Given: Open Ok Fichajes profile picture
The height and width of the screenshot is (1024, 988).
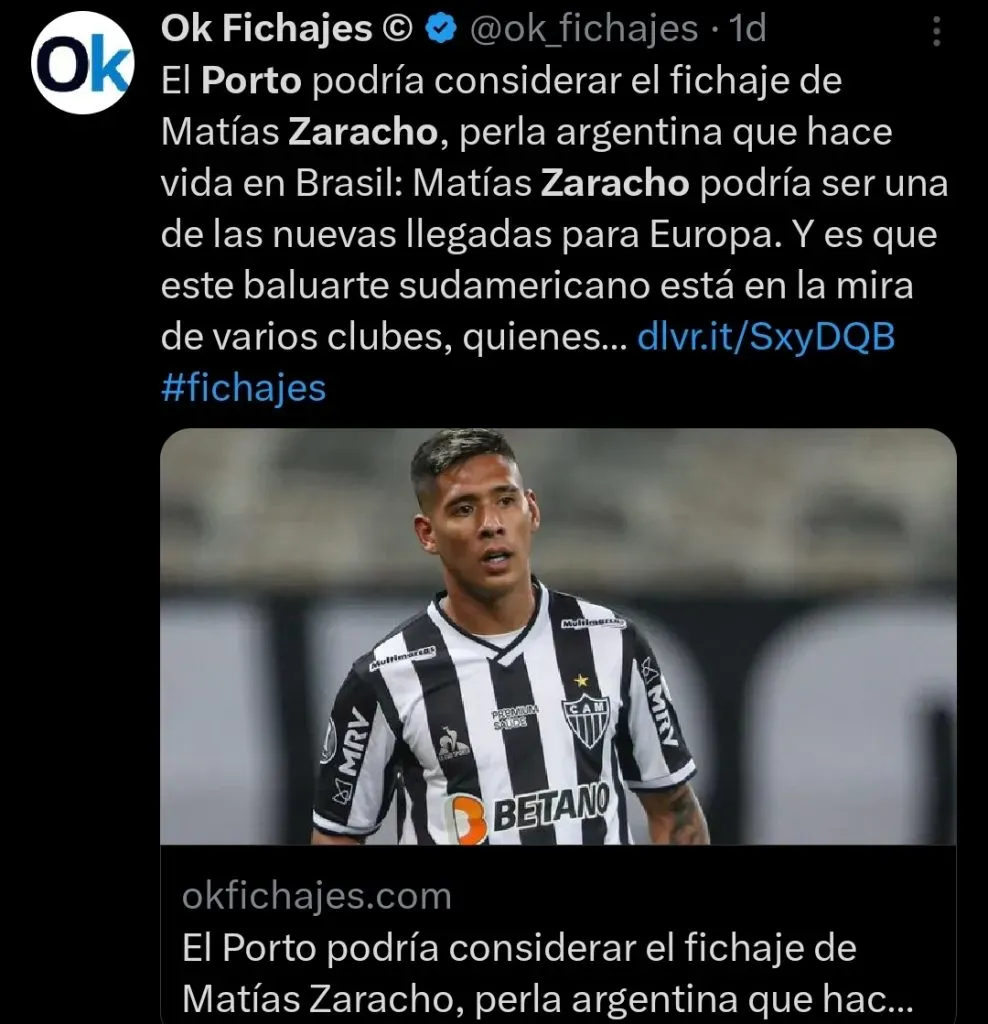Looking at the screenshot, I should (82, 63).
